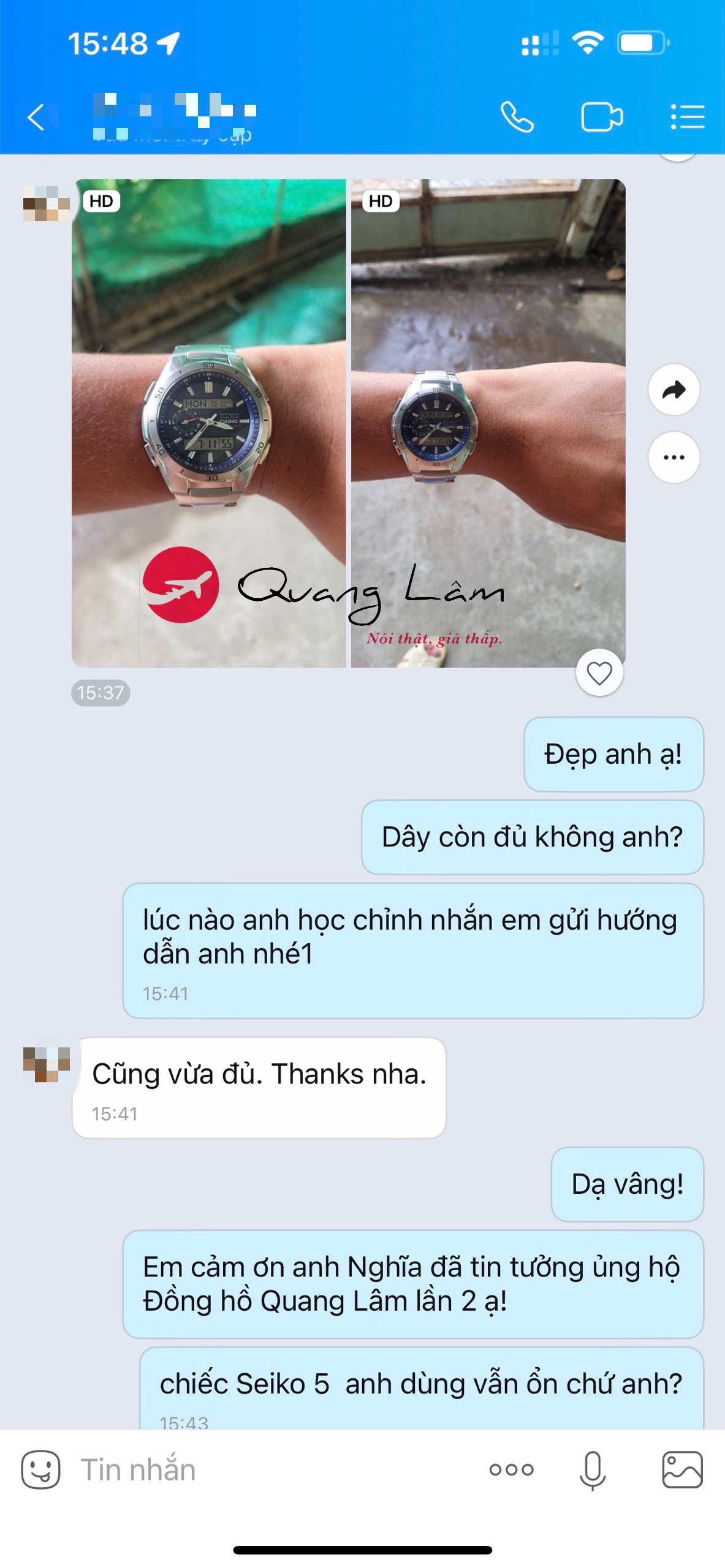725x1568 pixels.
Task: Forward the watch photos
Action: pos(674,390)
